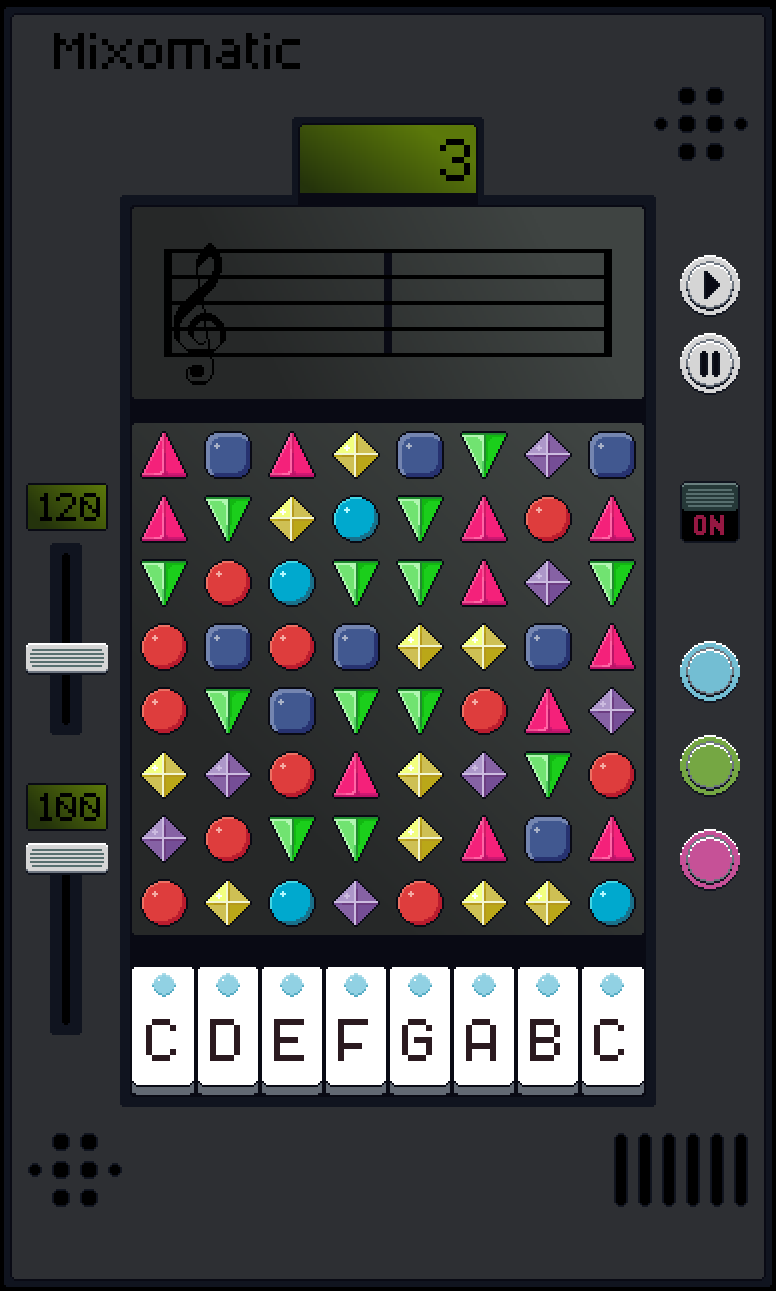Viewport: 776px width, 1291px height.
Task: Start playback with the play button
Action: click(x=710, y=285)
